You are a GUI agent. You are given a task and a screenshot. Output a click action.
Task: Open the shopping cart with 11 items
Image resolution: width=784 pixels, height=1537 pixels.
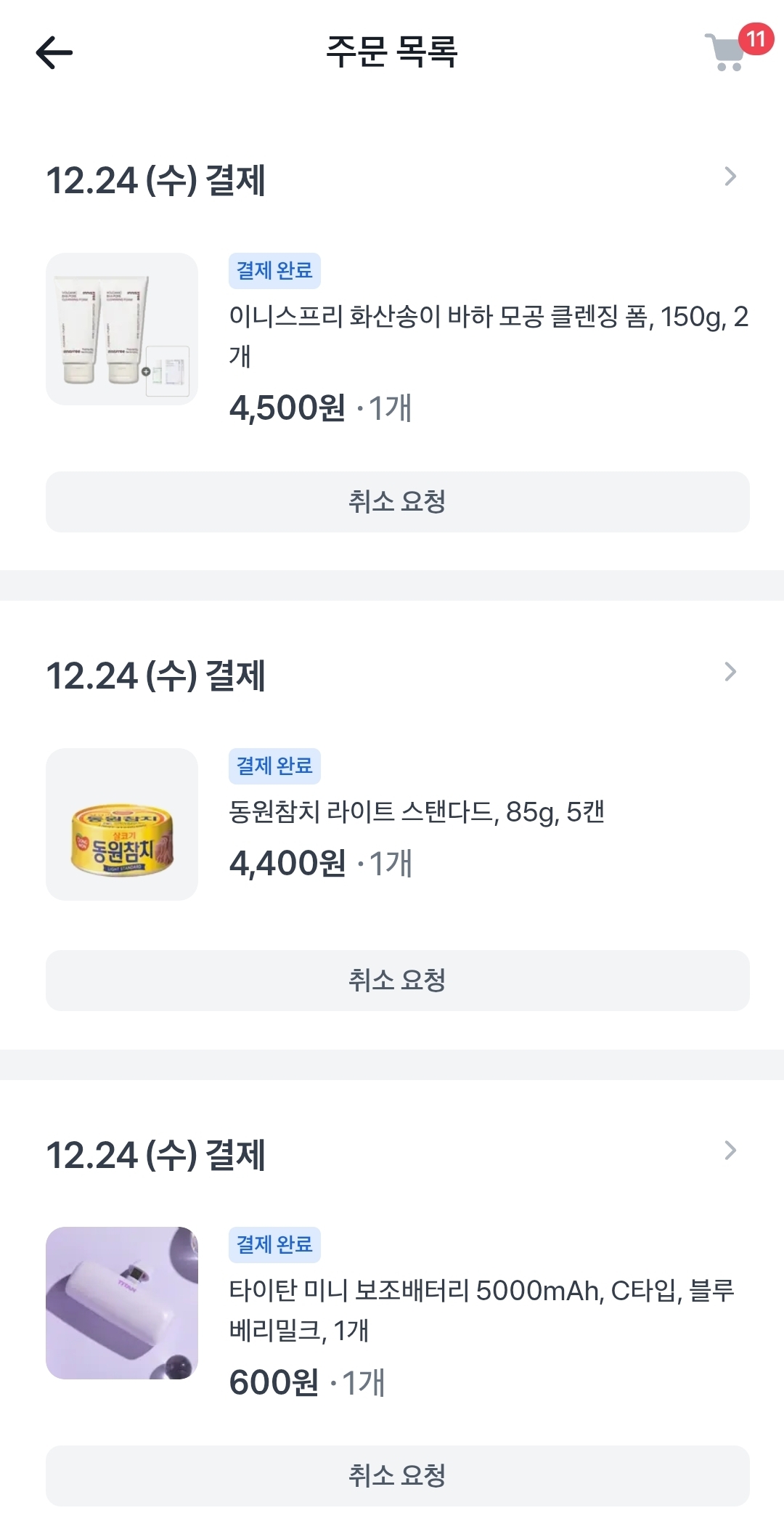[727, 52]
